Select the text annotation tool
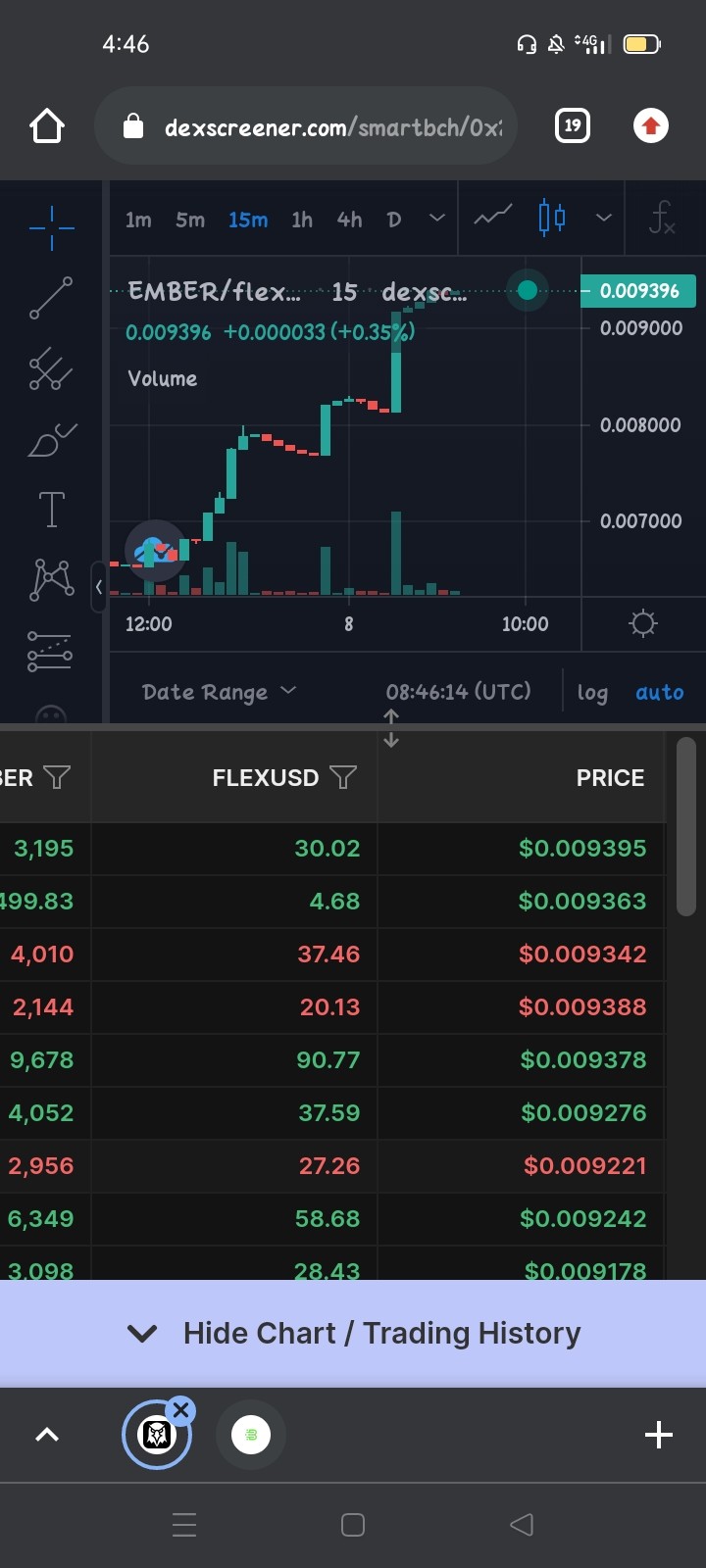706x1568 pixels. tap(51, 510)
